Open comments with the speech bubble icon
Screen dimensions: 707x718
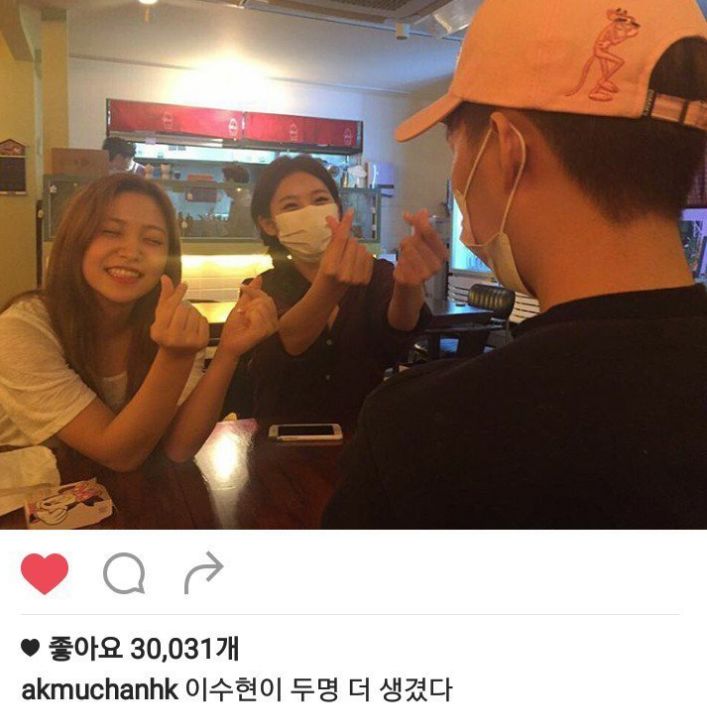point(124,574)
